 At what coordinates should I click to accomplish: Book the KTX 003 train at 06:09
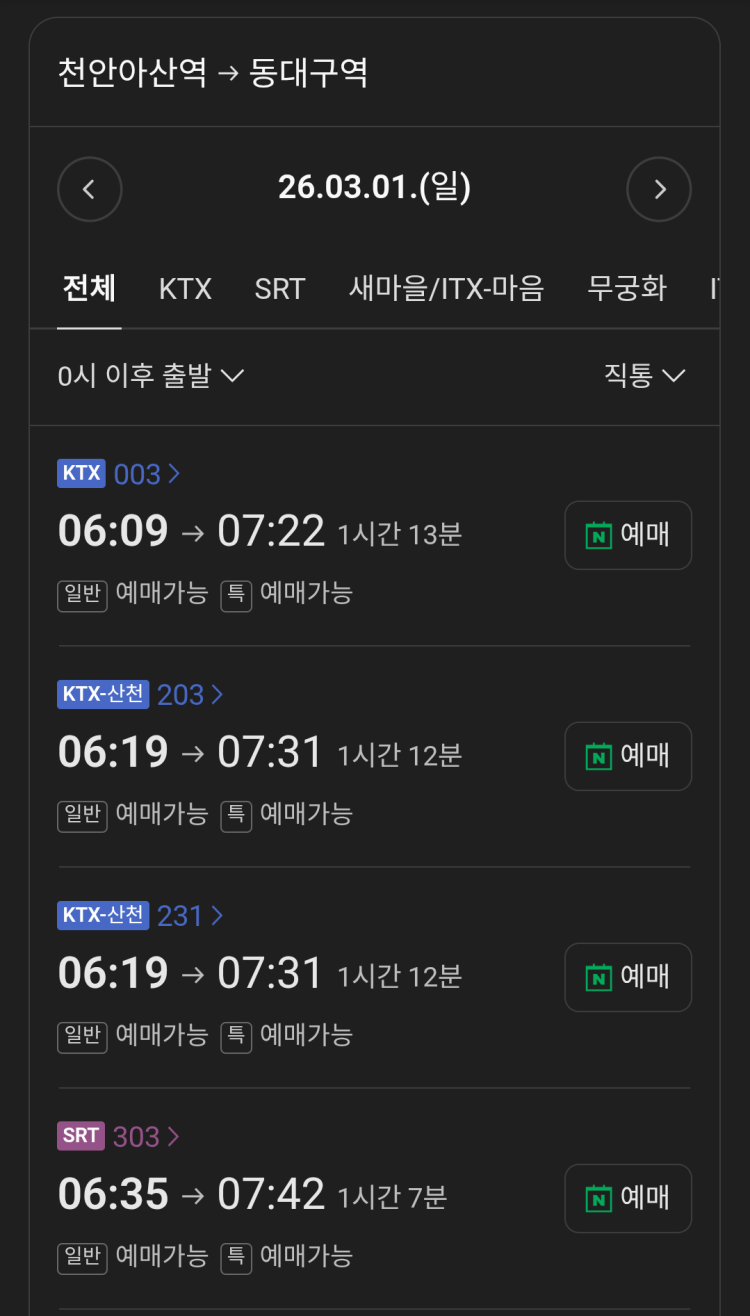coord(628,535)
